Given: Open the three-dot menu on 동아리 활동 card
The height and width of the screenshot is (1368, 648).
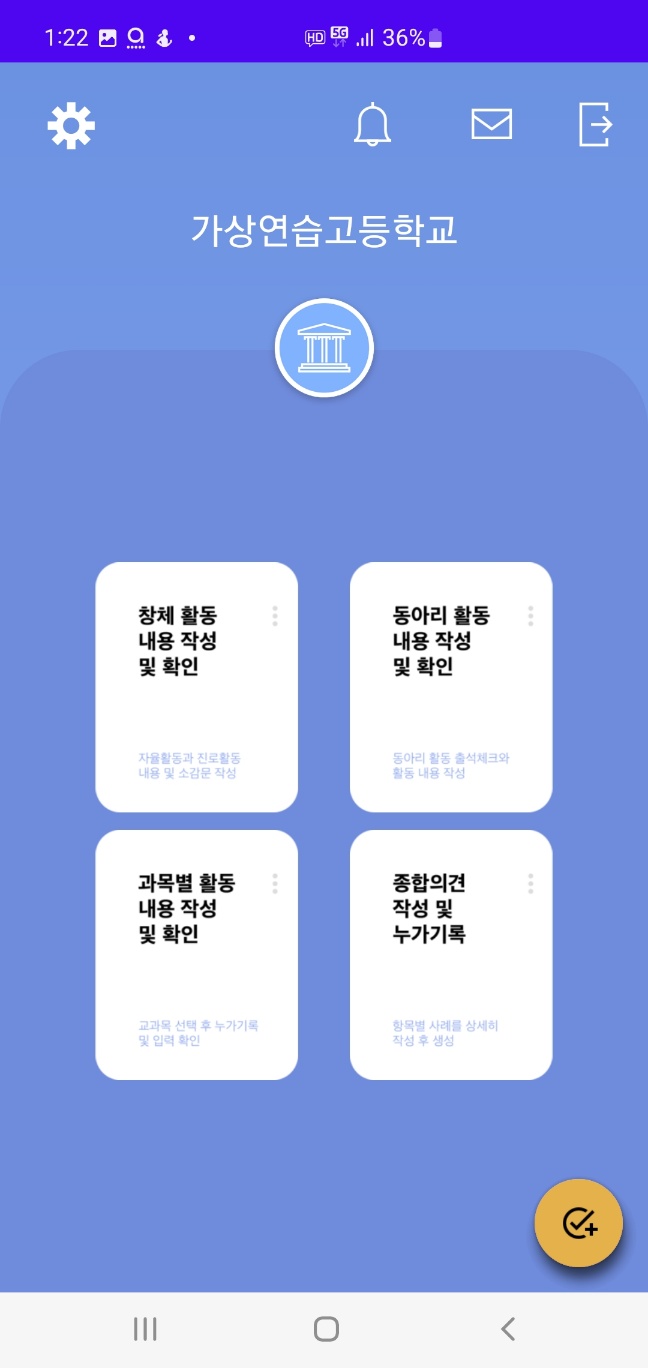Looking at the screenshot, I should 530,616.
